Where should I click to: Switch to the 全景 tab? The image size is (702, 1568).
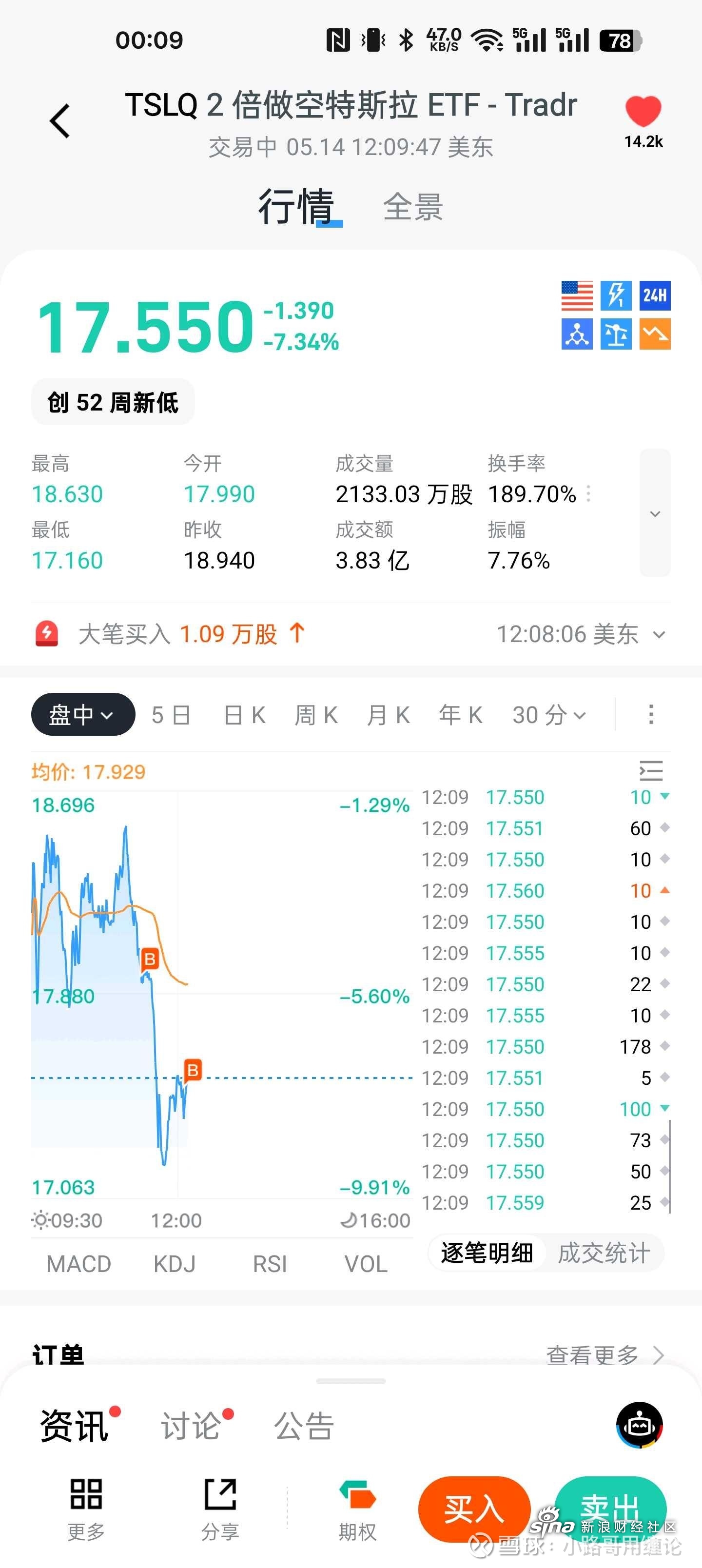tap(413, 207)
